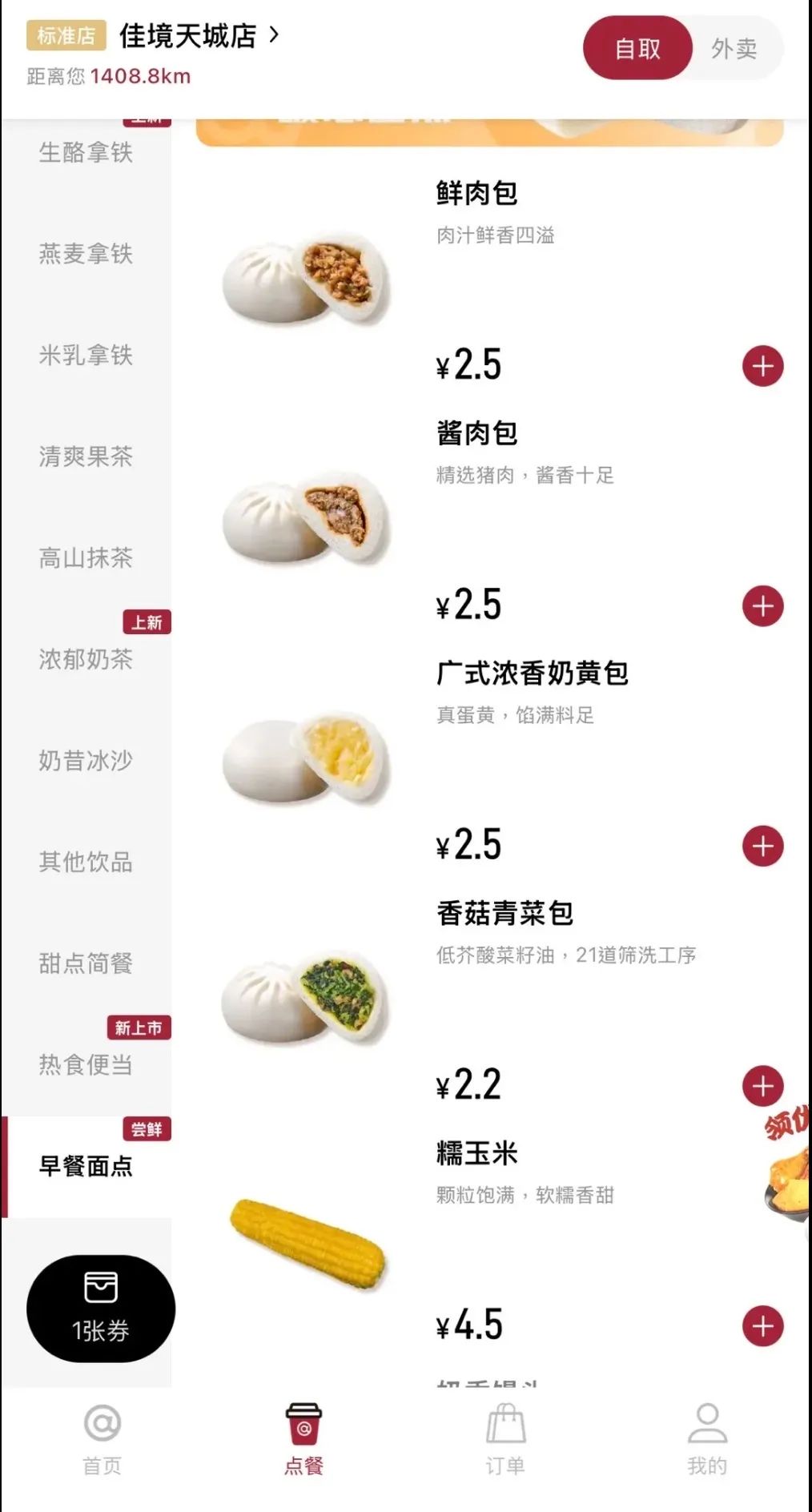
Task: View the 1张券 coupon
Action: [x=101, y=1309]
